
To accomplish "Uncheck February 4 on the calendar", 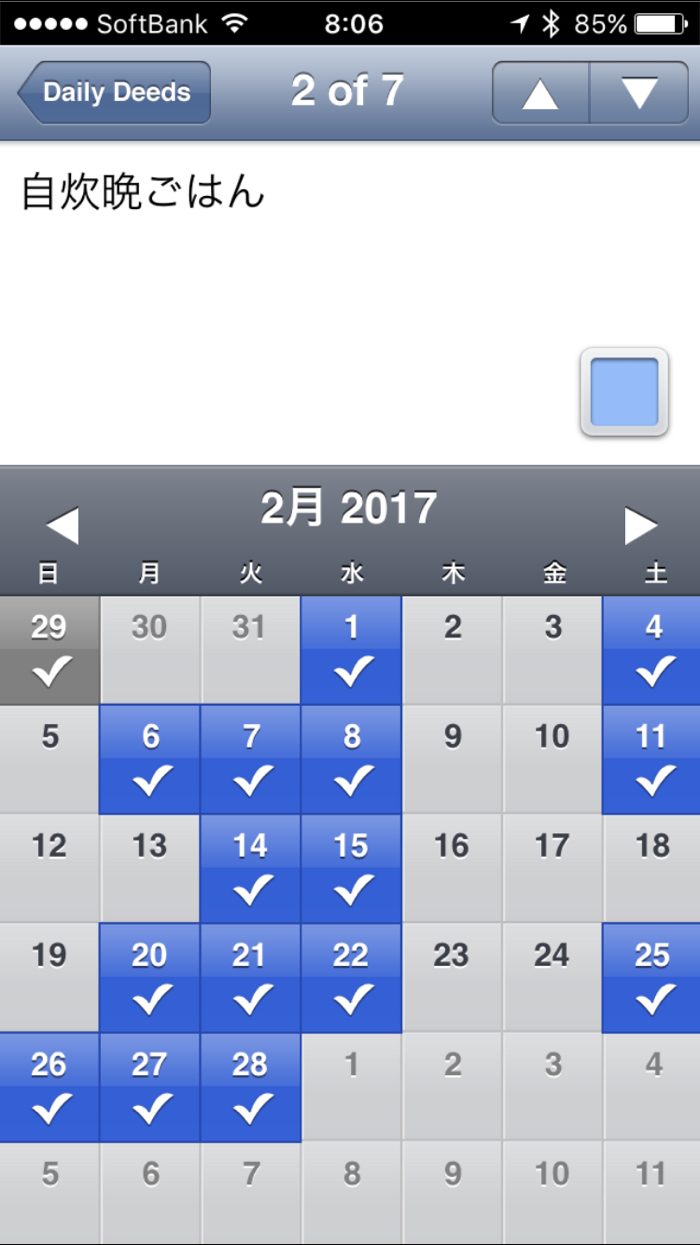I will (x=653, y=650).
